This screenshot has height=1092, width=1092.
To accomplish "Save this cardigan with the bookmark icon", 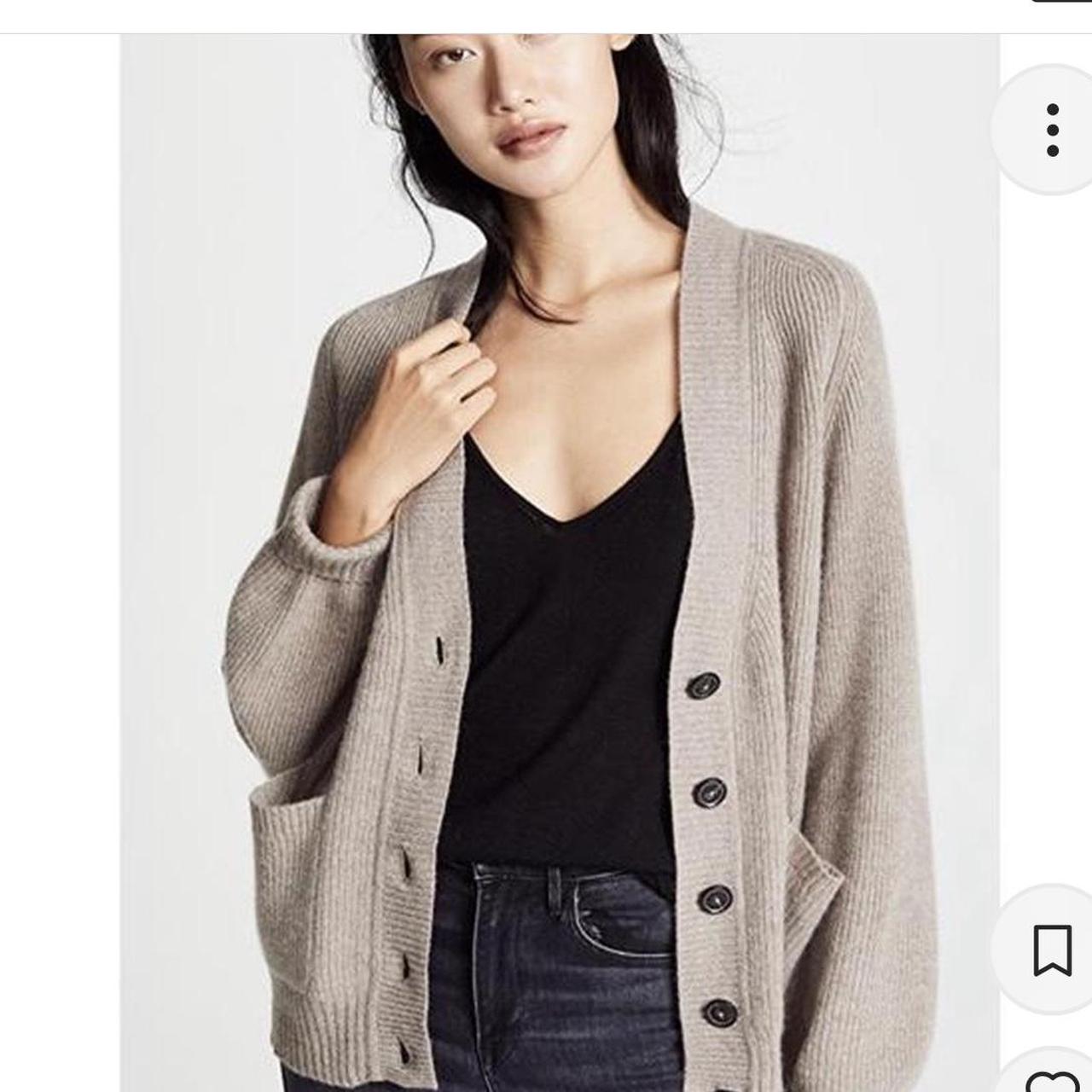I will [x=1052, y=950].
